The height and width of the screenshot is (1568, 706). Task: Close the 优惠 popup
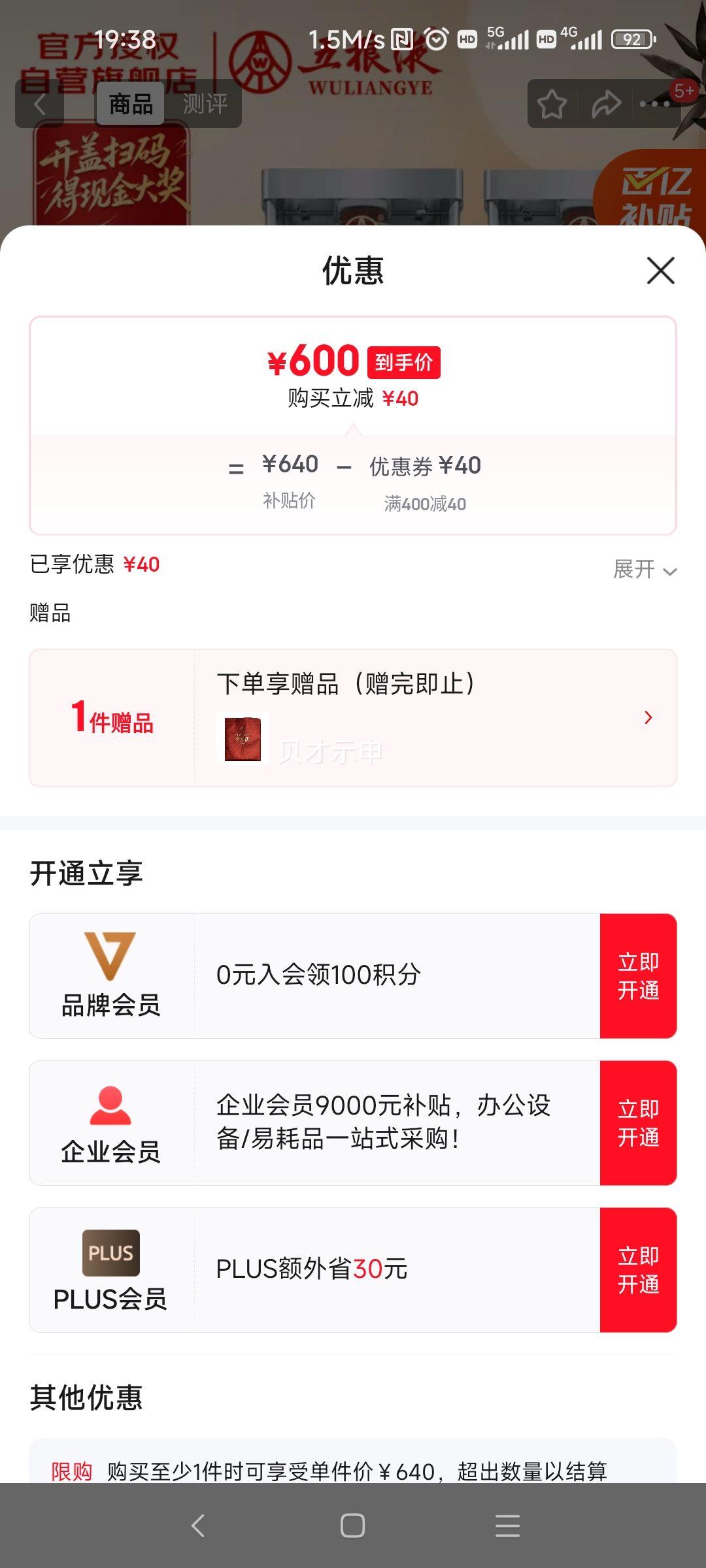(660, 270)
